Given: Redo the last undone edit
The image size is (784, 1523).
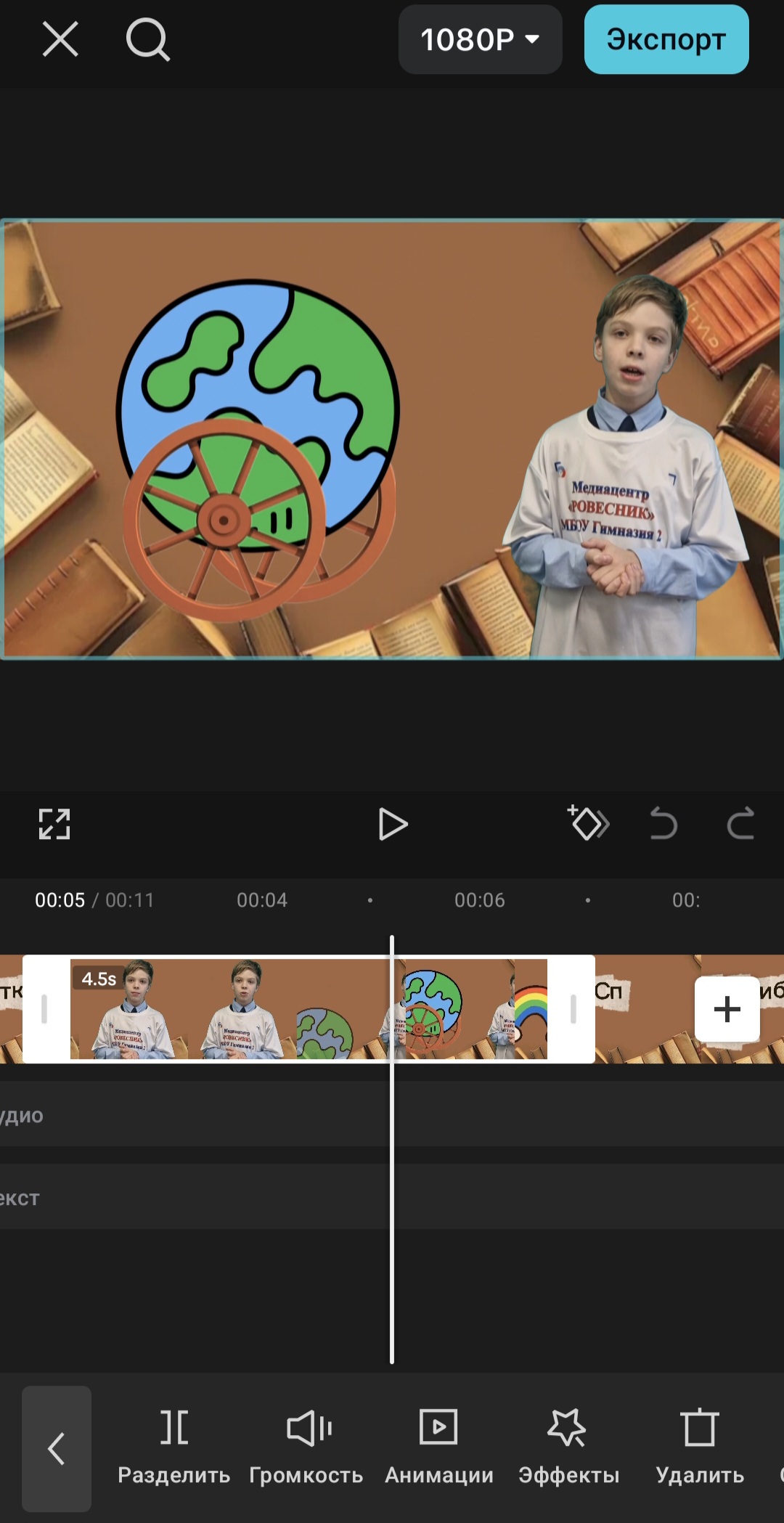Looking at the screenshot, I should coord(740,824).
